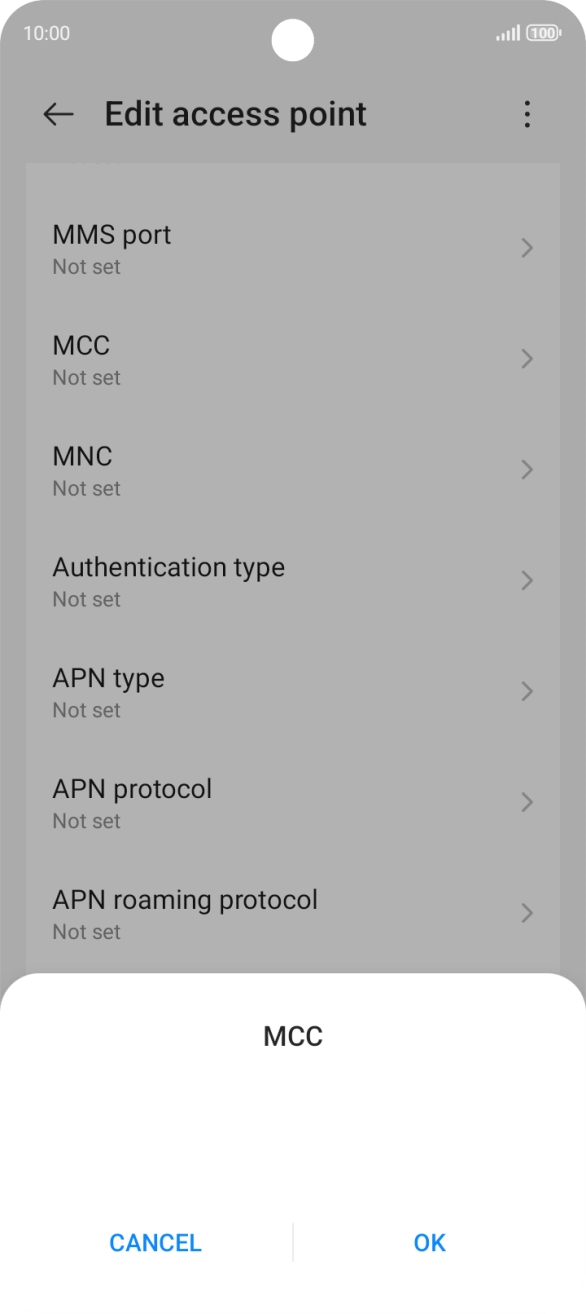Open the MMS port setting
This screenshot has width=586, height=1314.
(293, 248)
